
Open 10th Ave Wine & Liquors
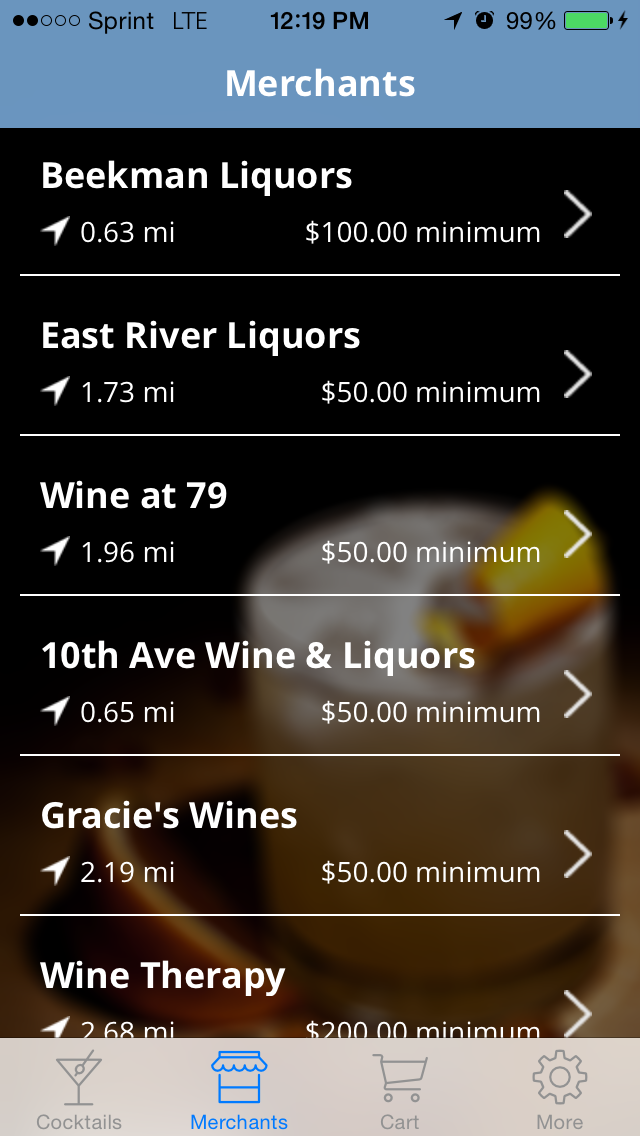coord(318,684)
